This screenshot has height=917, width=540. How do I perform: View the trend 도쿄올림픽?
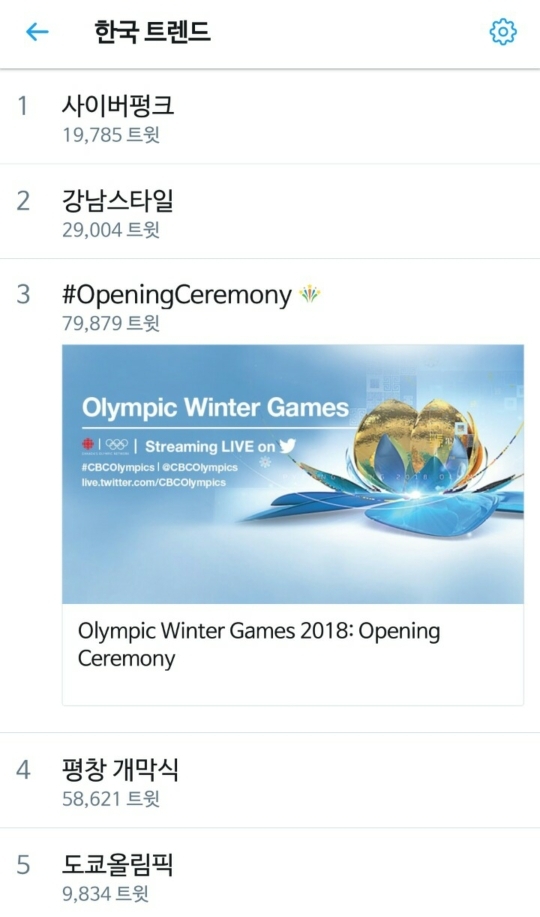tap(270, 873)
